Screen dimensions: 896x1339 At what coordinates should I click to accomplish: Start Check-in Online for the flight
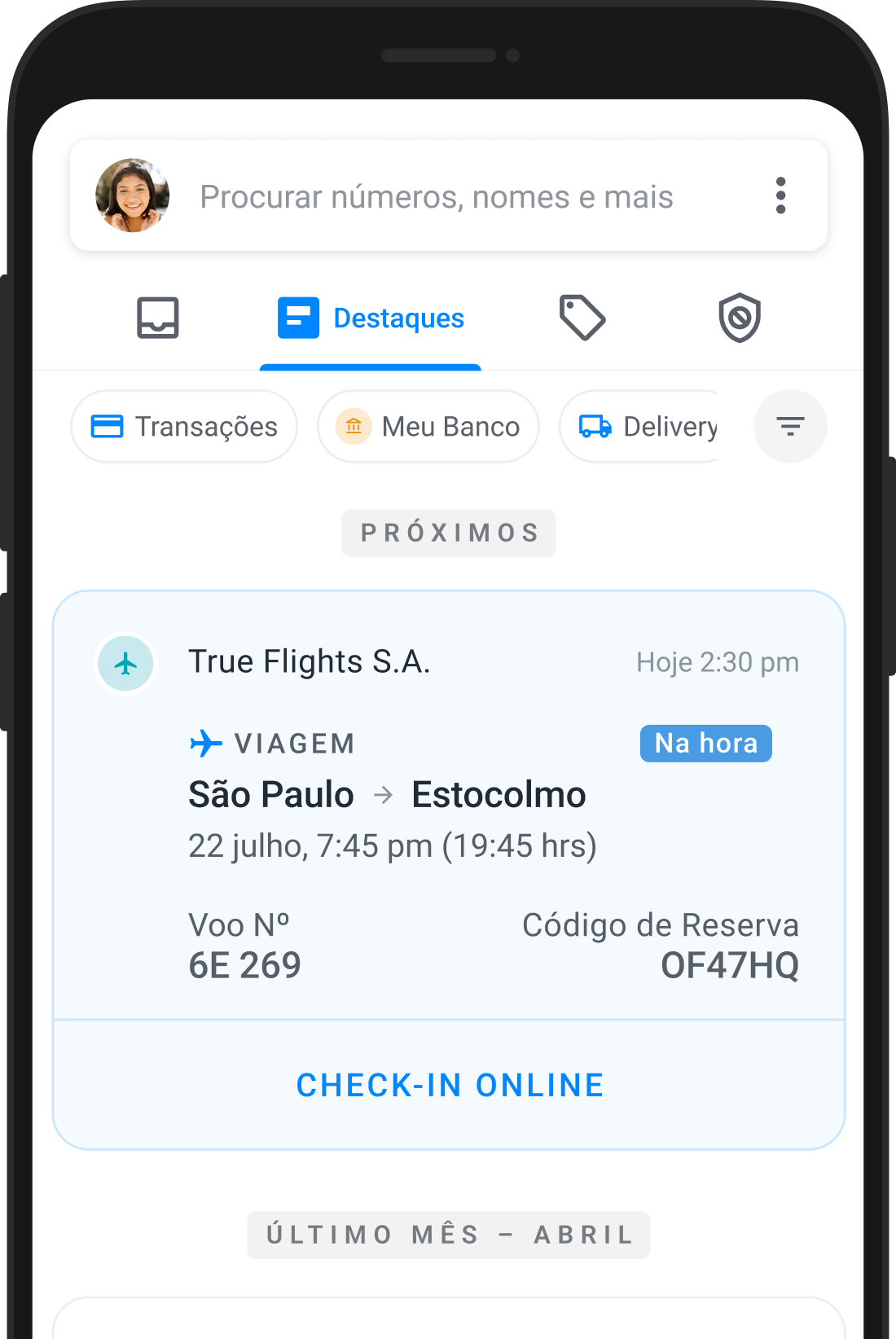(449, 1085)
